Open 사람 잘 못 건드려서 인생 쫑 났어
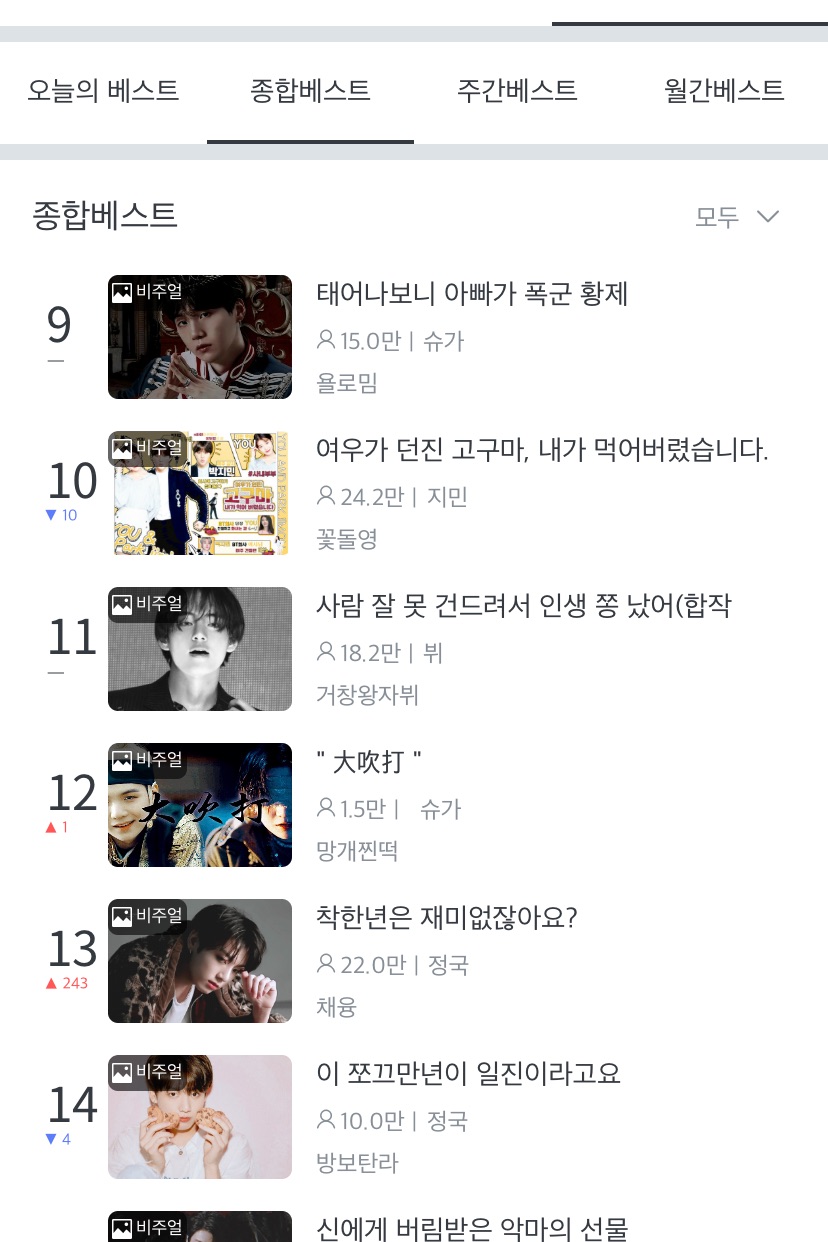The width and height of the screenshot is (828, 1242). (x=523, y=606)
